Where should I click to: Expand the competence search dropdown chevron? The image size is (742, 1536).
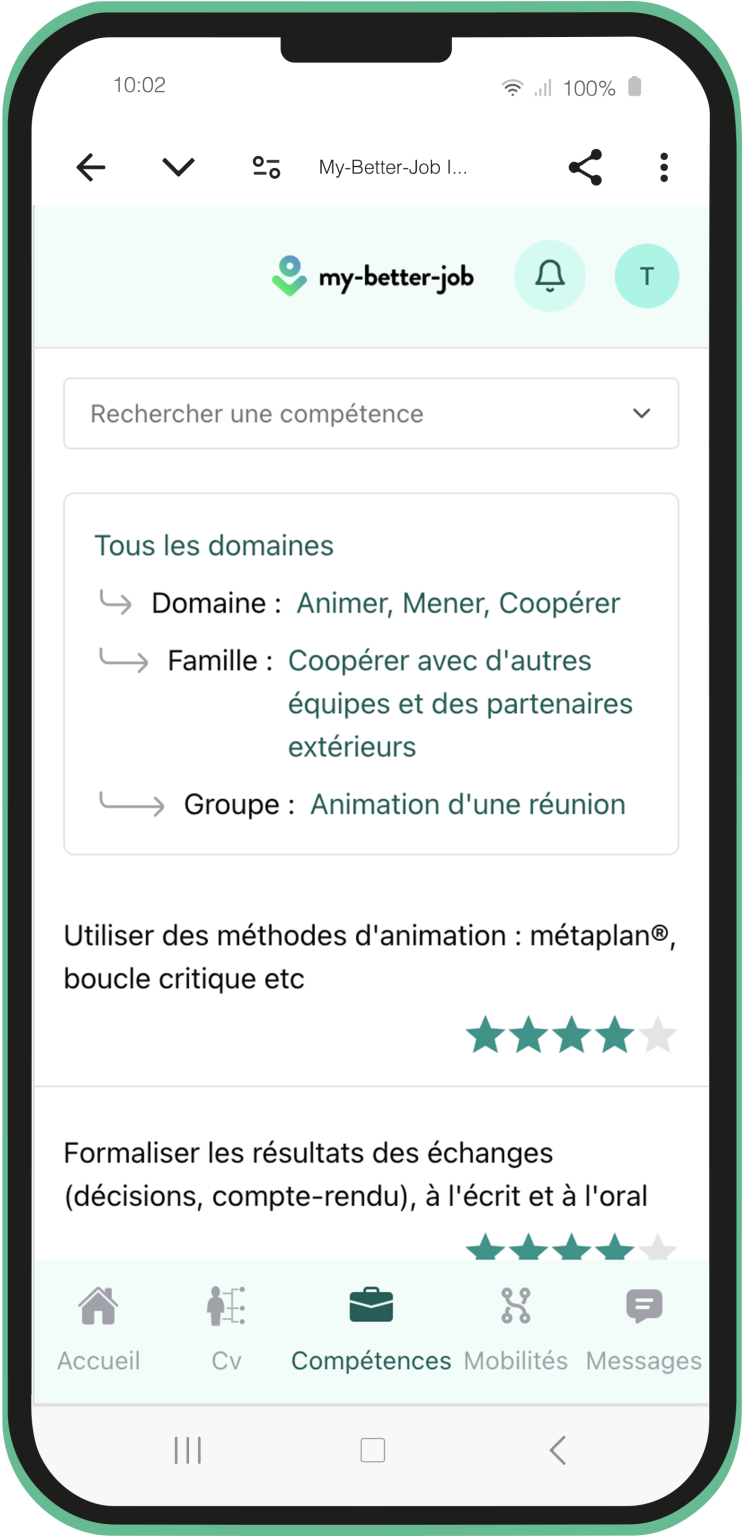641,413
